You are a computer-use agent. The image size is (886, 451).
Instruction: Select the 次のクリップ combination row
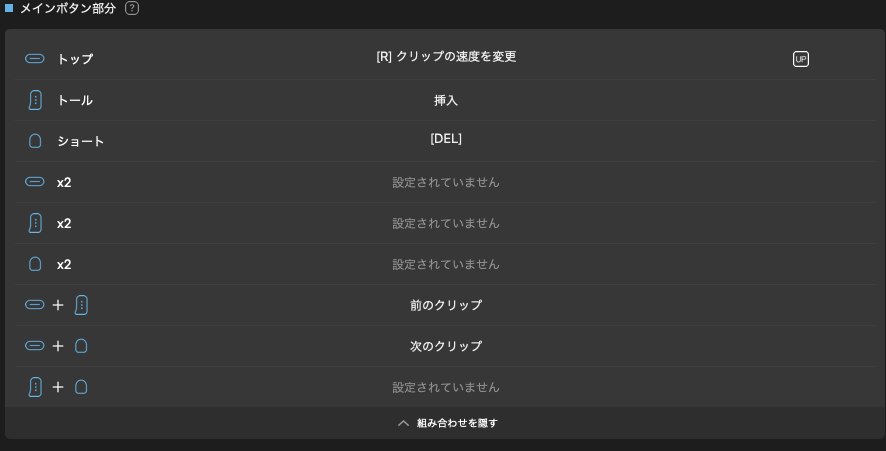pyautogui.click(x=445, y=346)
